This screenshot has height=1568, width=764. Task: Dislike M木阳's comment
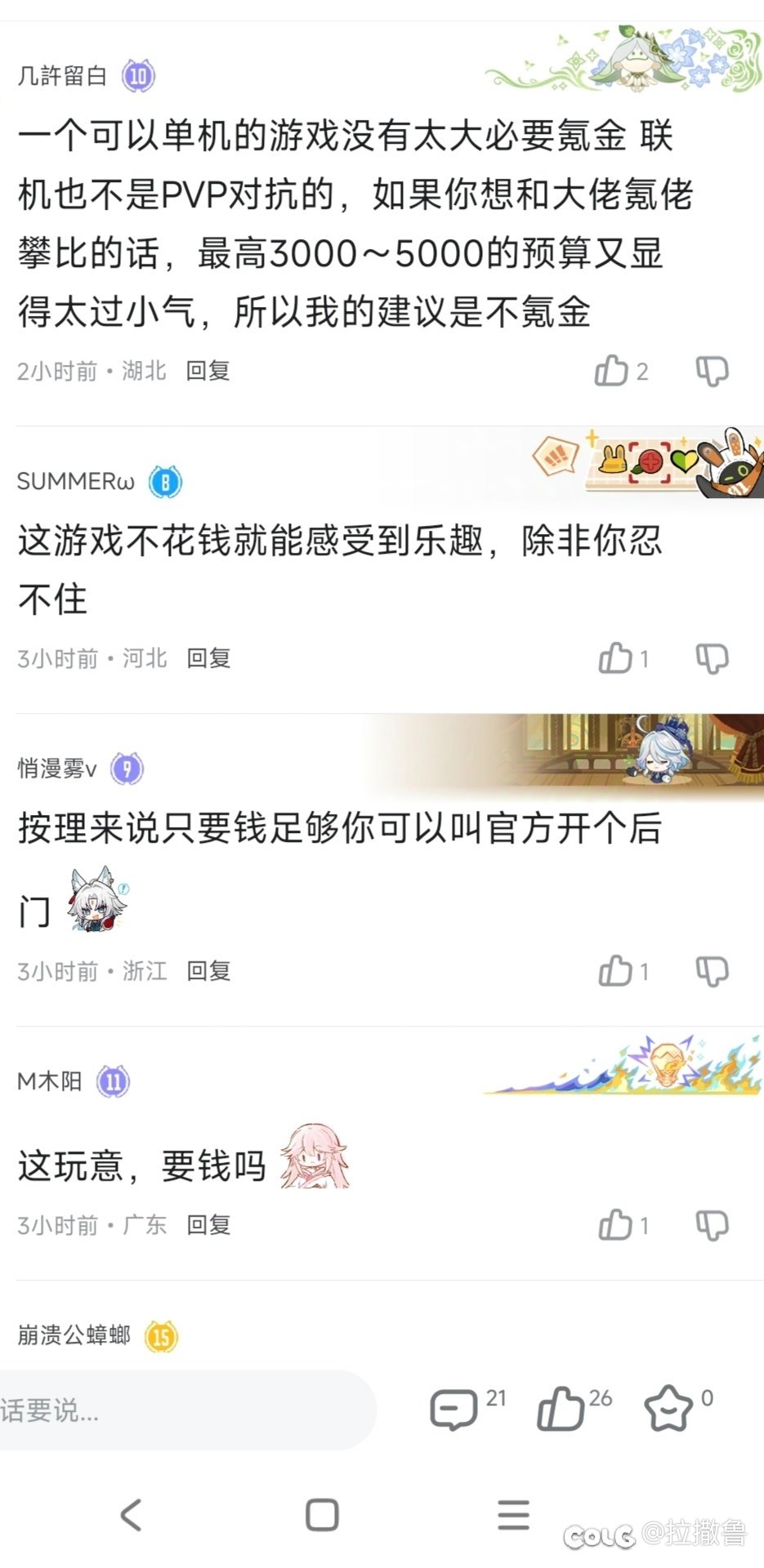point(712,1225)
